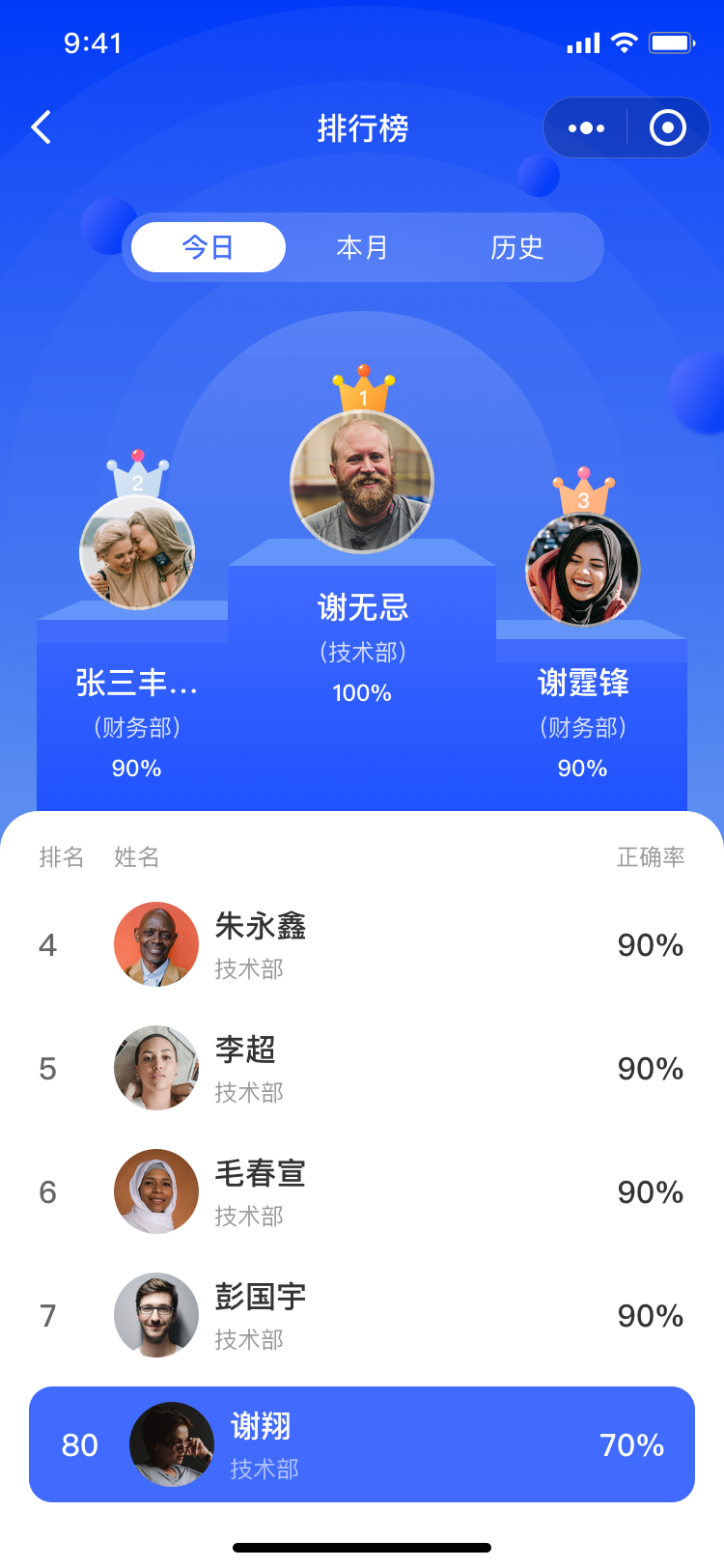The image size is (724, 1568).
Task: Open the row for 毛春宣
Action: 362,1191
